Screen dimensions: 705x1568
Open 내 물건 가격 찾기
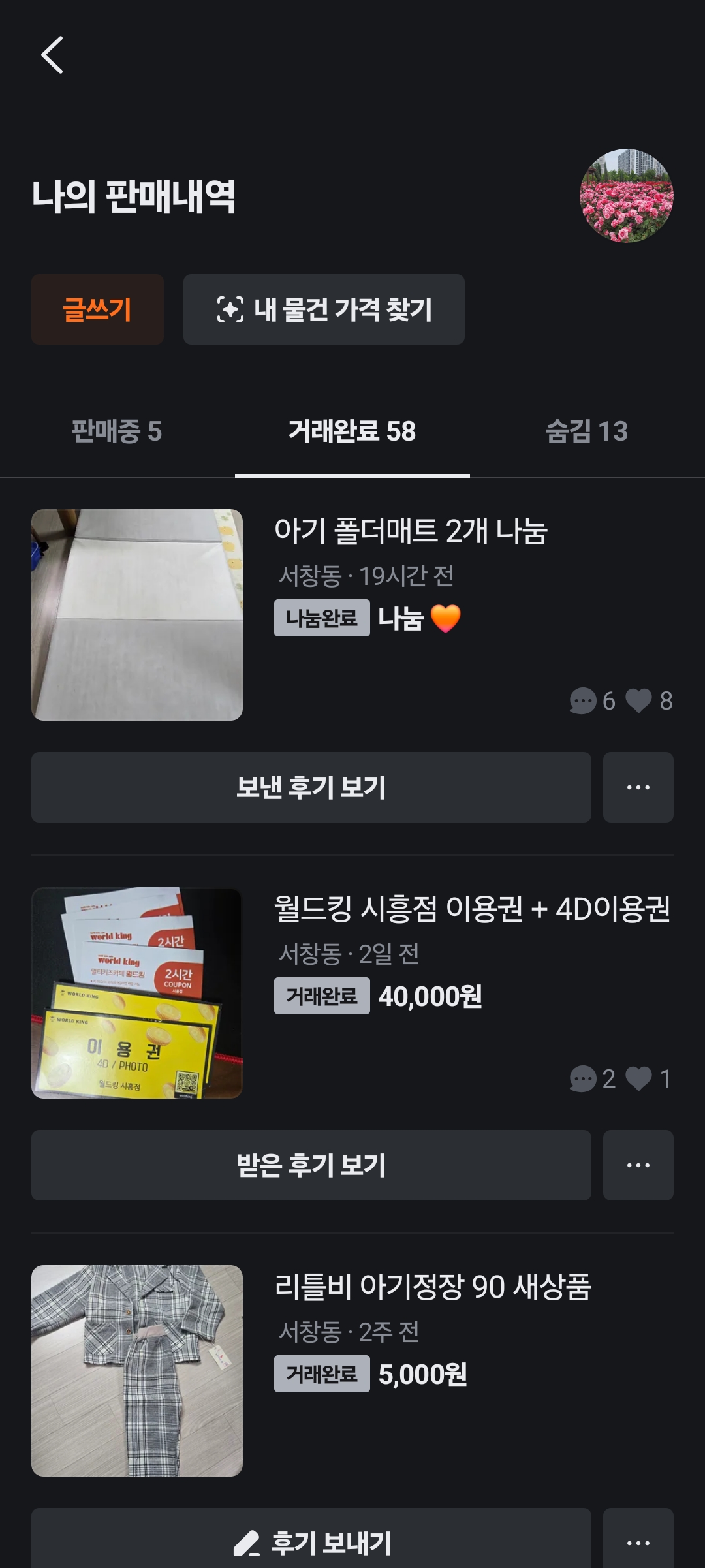[x=324, y=309]
